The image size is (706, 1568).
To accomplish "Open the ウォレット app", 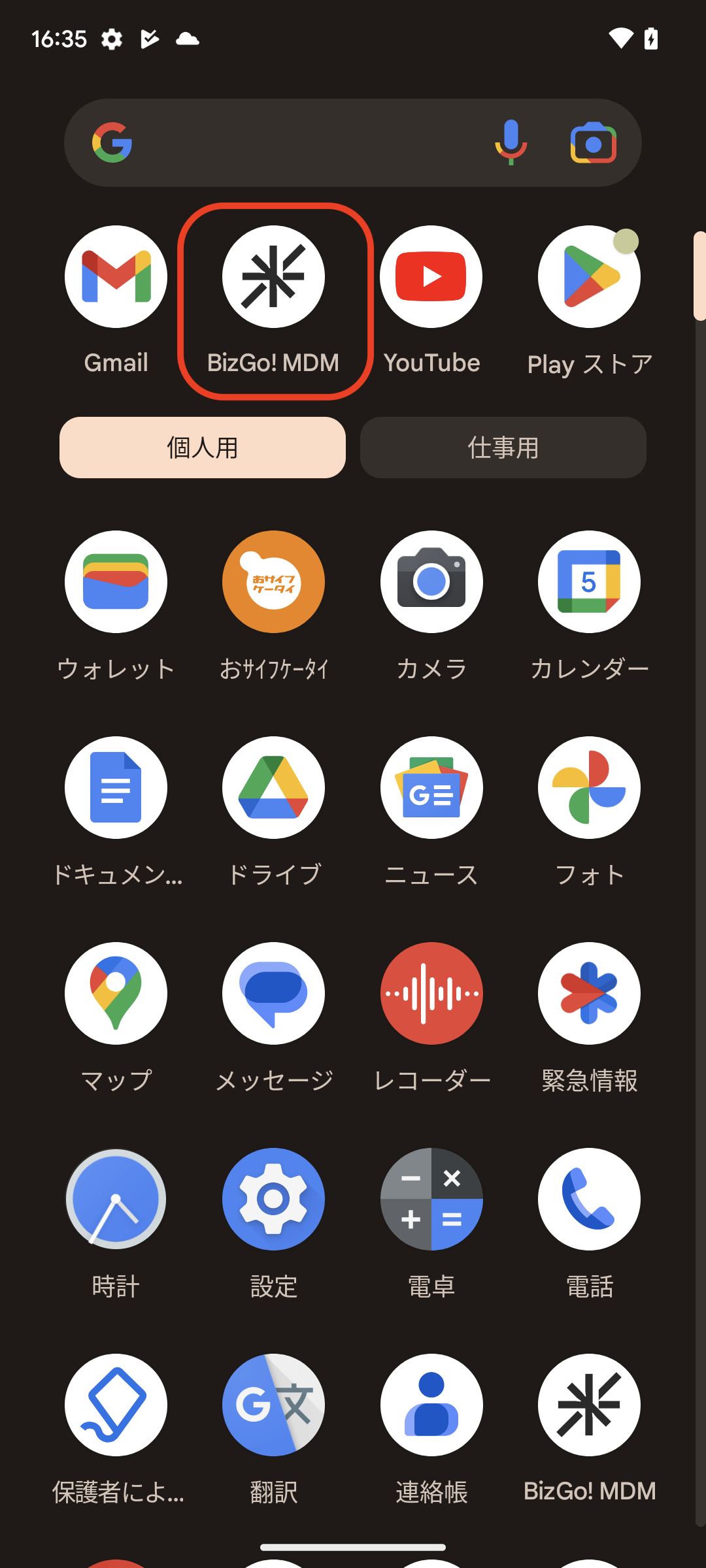I will (x=116, y=582).
